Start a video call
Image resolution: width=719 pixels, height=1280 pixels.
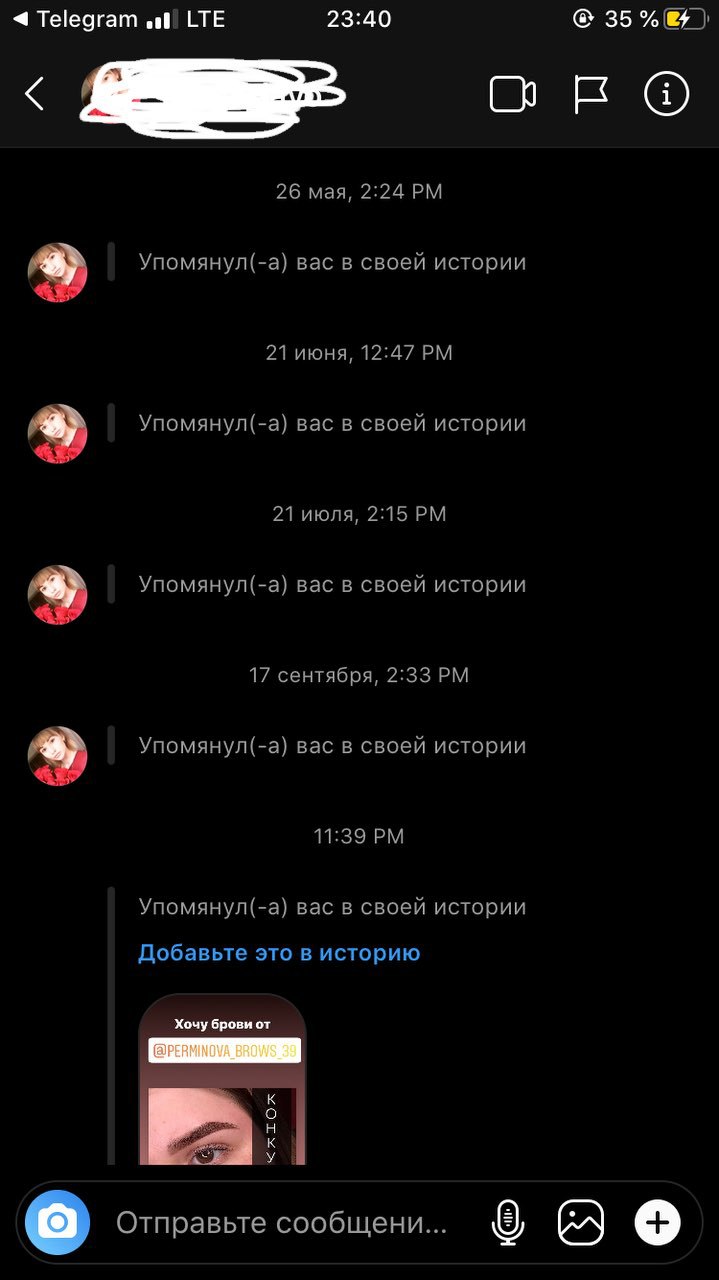point(513,95)
